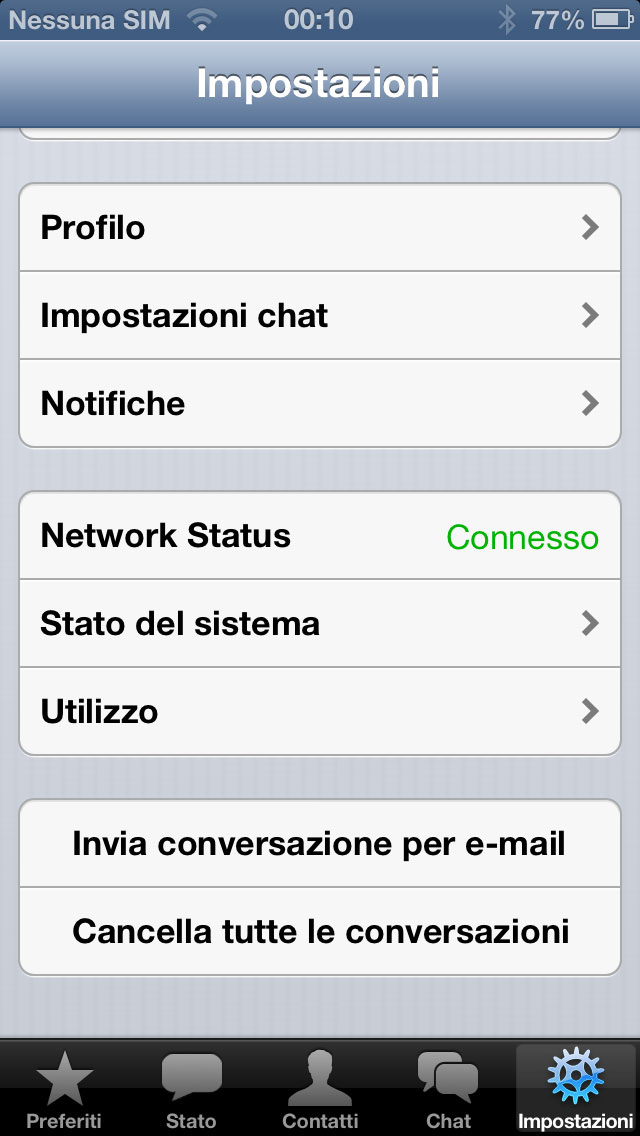Viewport: 640px width, 1136px height.
Task: Open Stato del sistema
Action: pyautogui.click(x=320, y=624)
